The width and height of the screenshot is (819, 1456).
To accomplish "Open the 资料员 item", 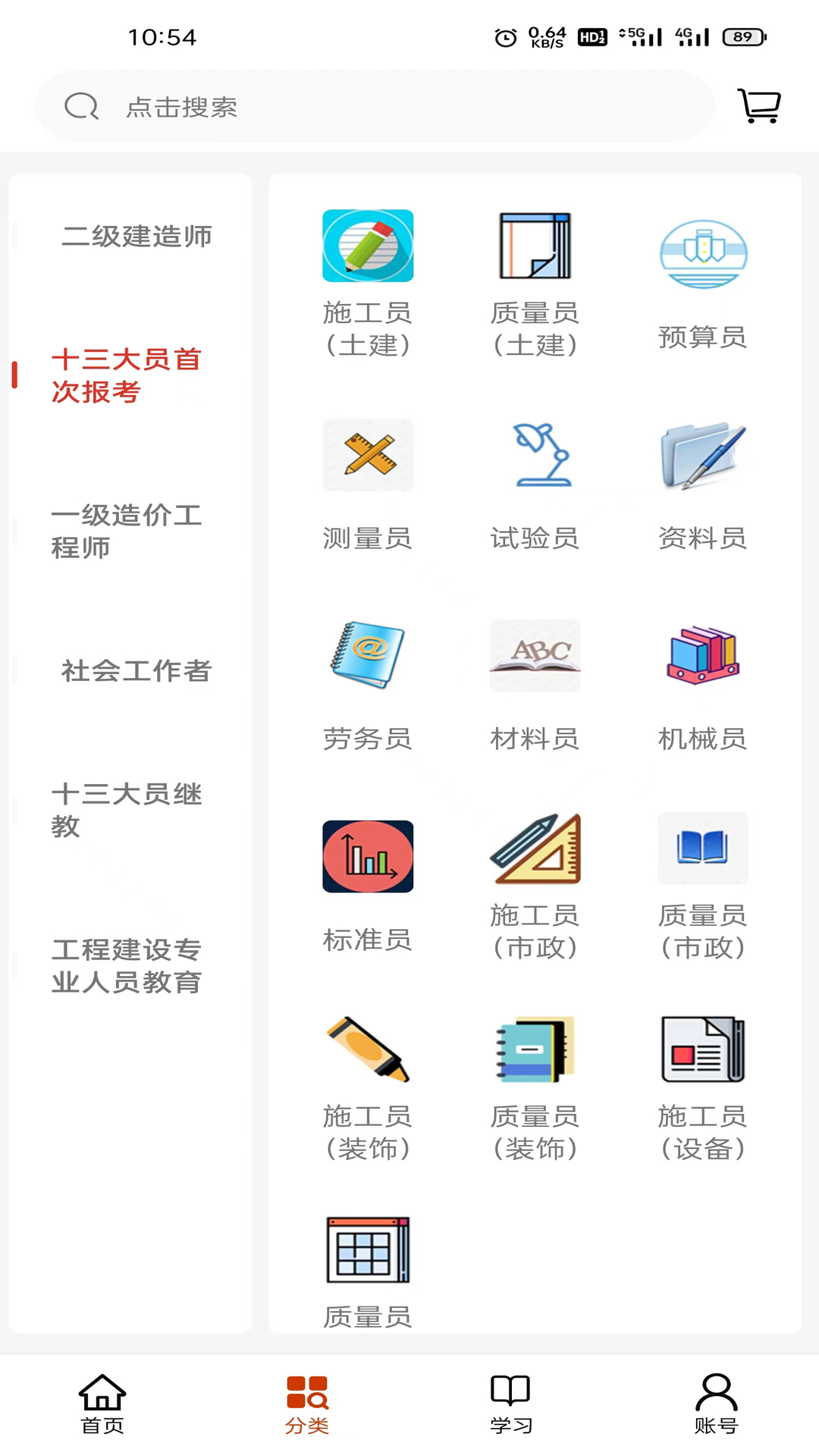I will [703, 485].
